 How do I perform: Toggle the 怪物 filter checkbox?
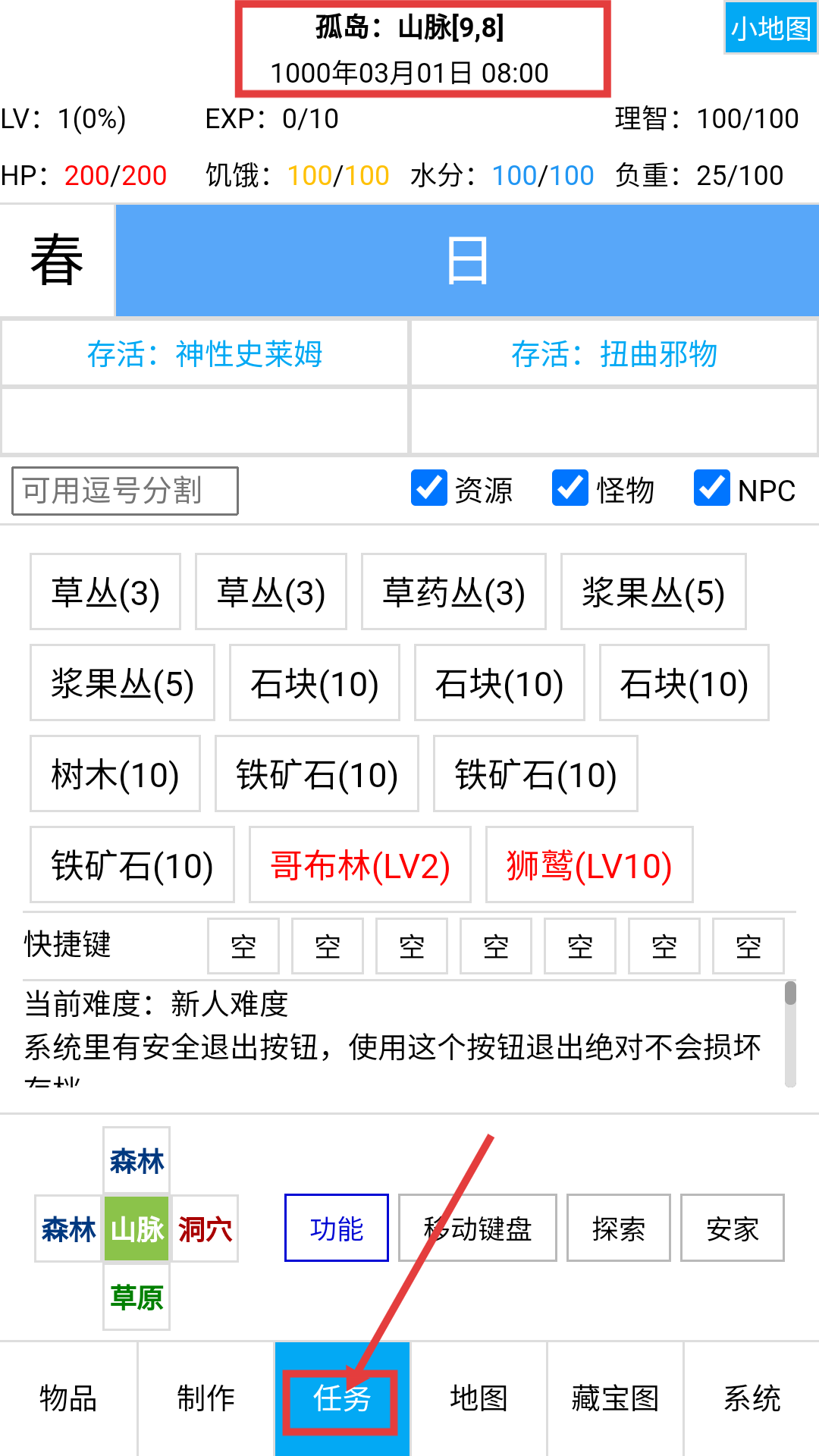click(x=570, y=488)
